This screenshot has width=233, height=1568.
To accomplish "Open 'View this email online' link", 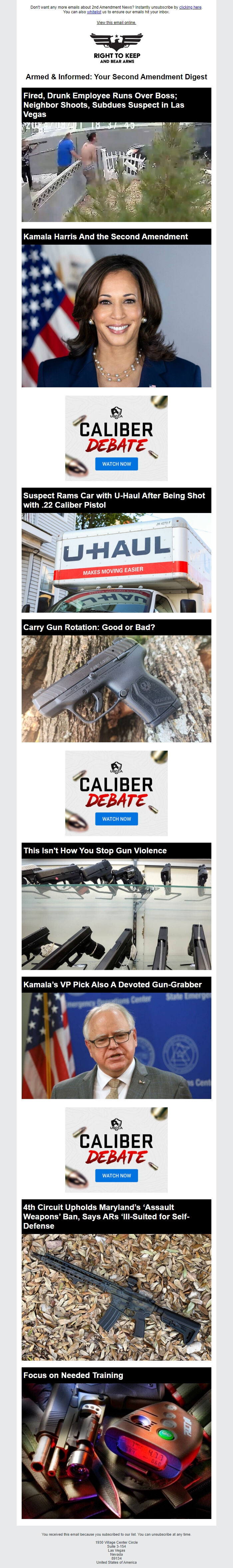I will point(116,23).
